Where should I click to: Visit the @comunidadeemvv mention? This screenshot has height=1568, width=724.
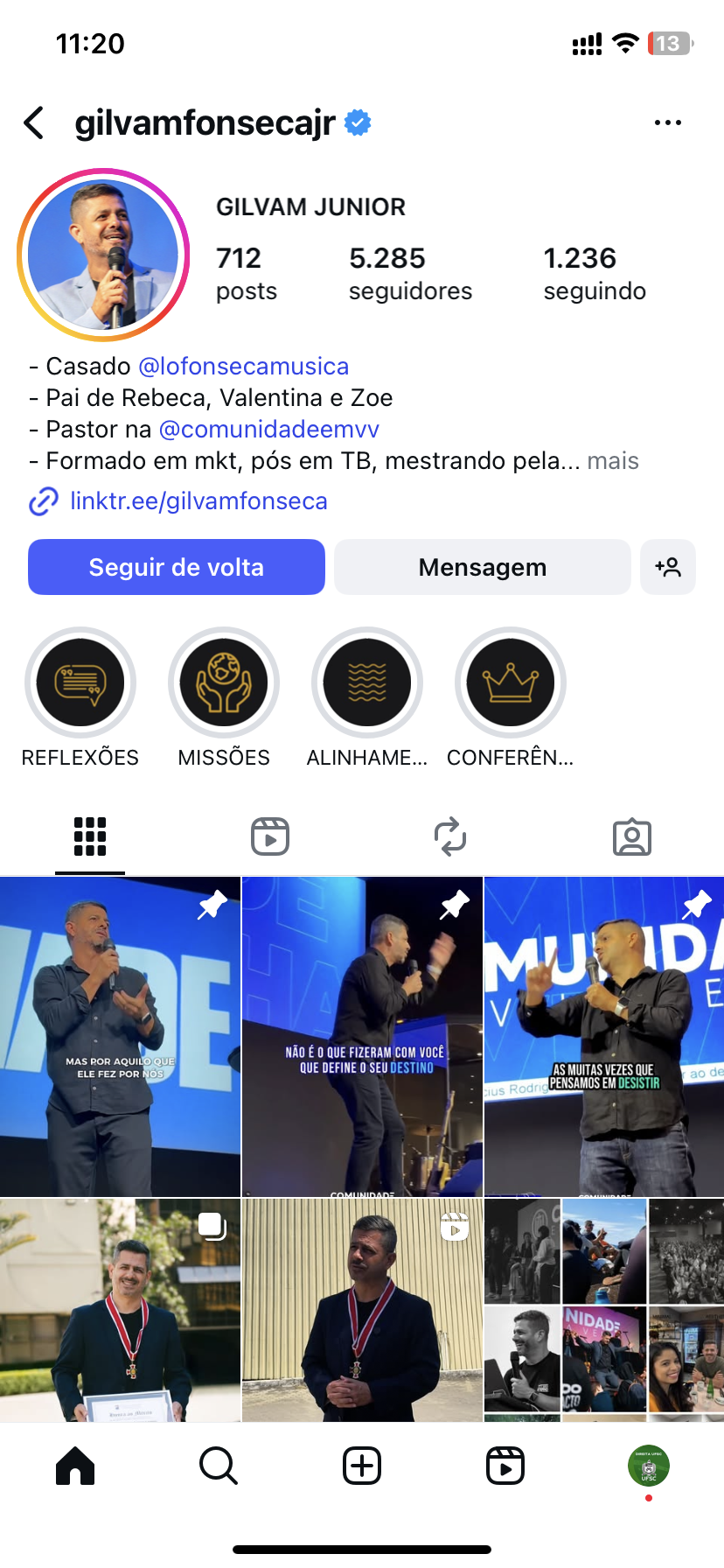[x=268, y=430]
